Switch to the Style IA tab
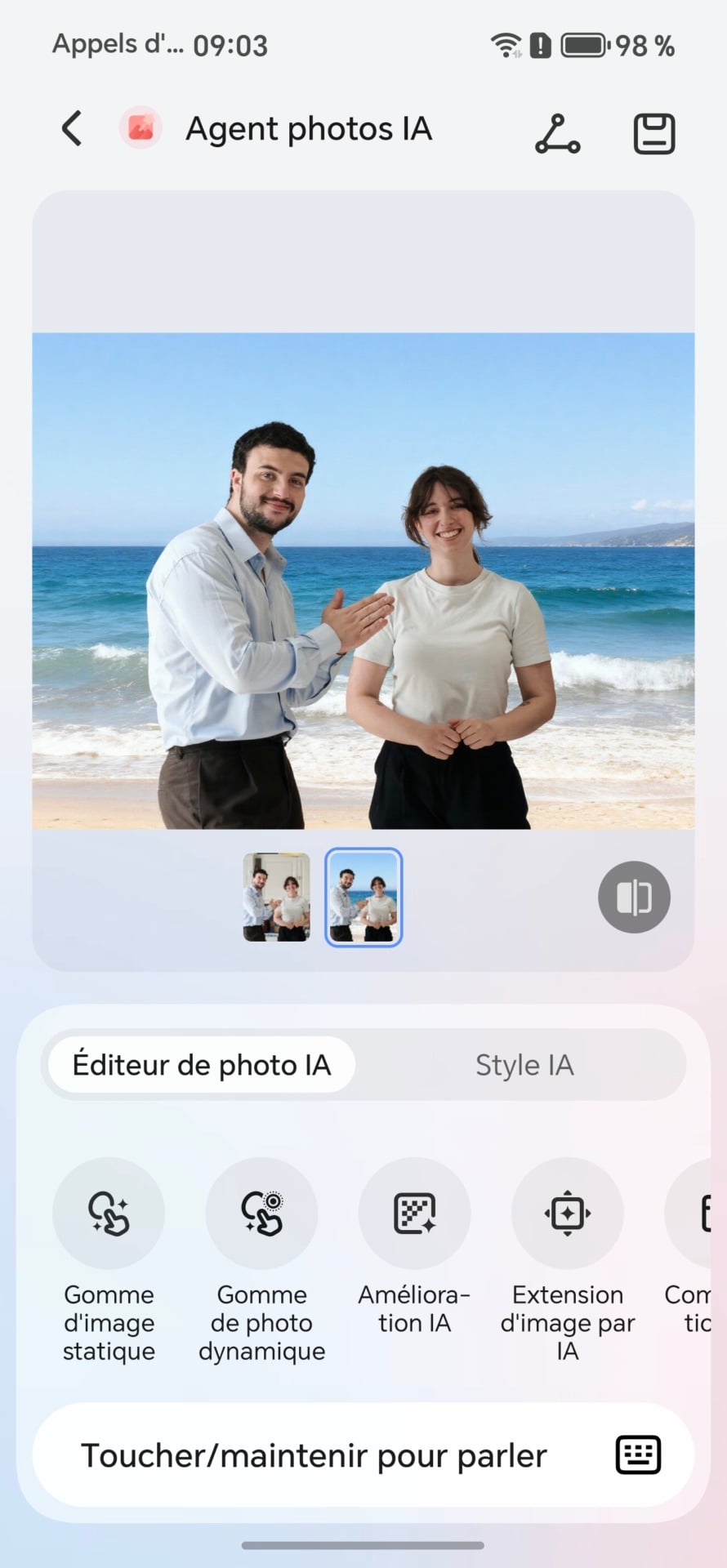 [x=524, y=1065]
